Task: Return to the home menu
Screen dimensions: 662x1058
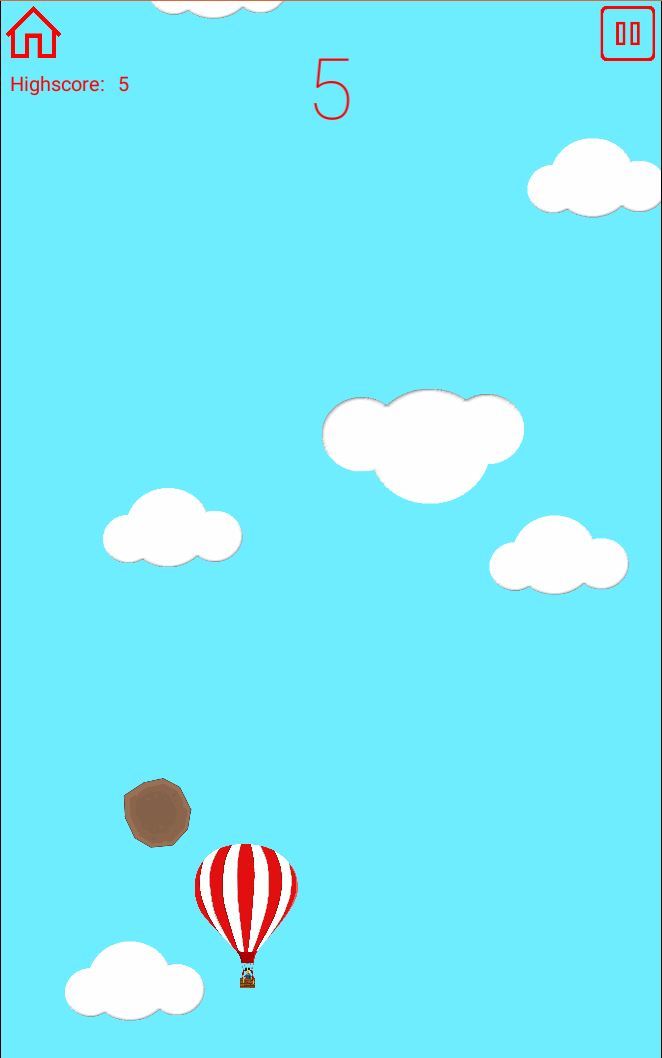Action: tap(33, 33)
